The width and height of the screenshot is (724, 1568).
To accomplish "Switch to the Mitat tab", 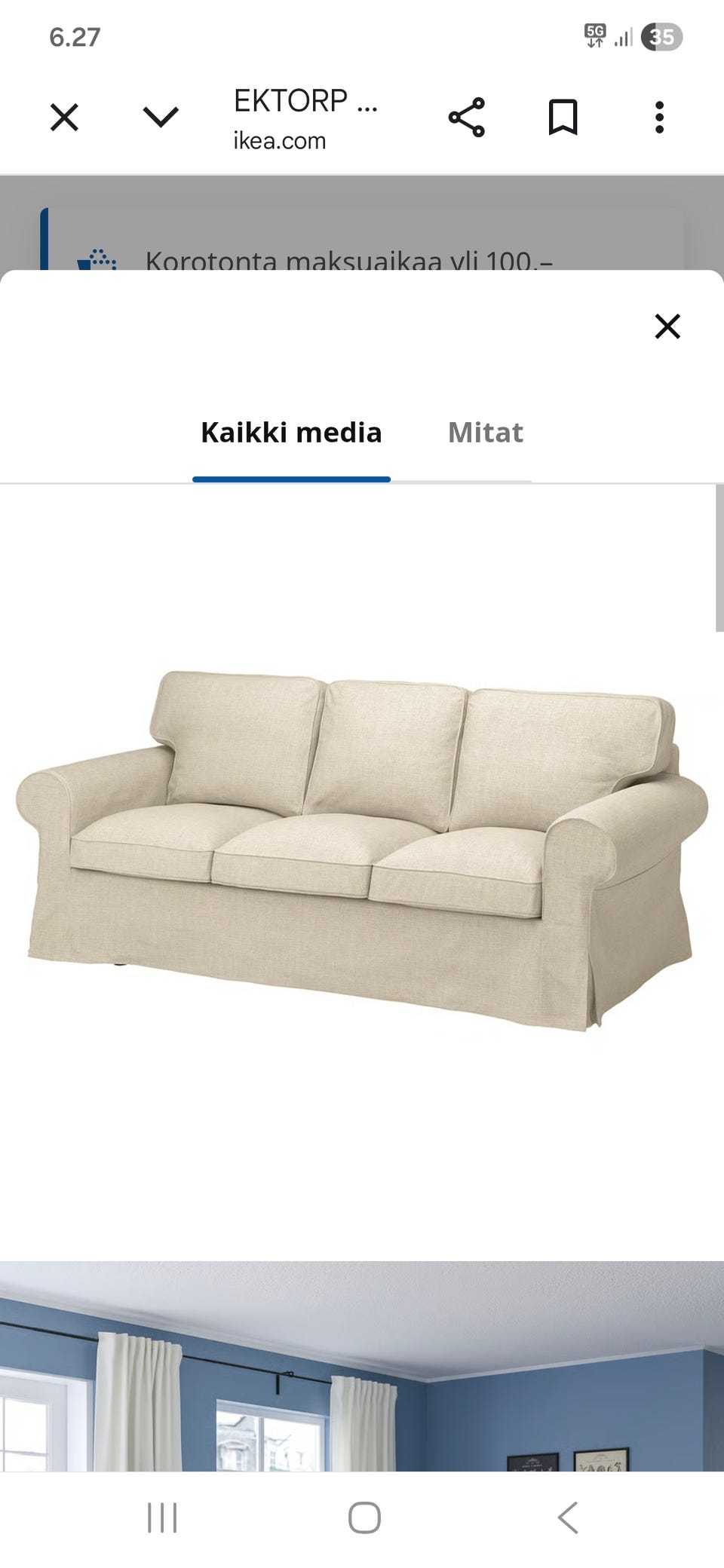I will point(486,432).
